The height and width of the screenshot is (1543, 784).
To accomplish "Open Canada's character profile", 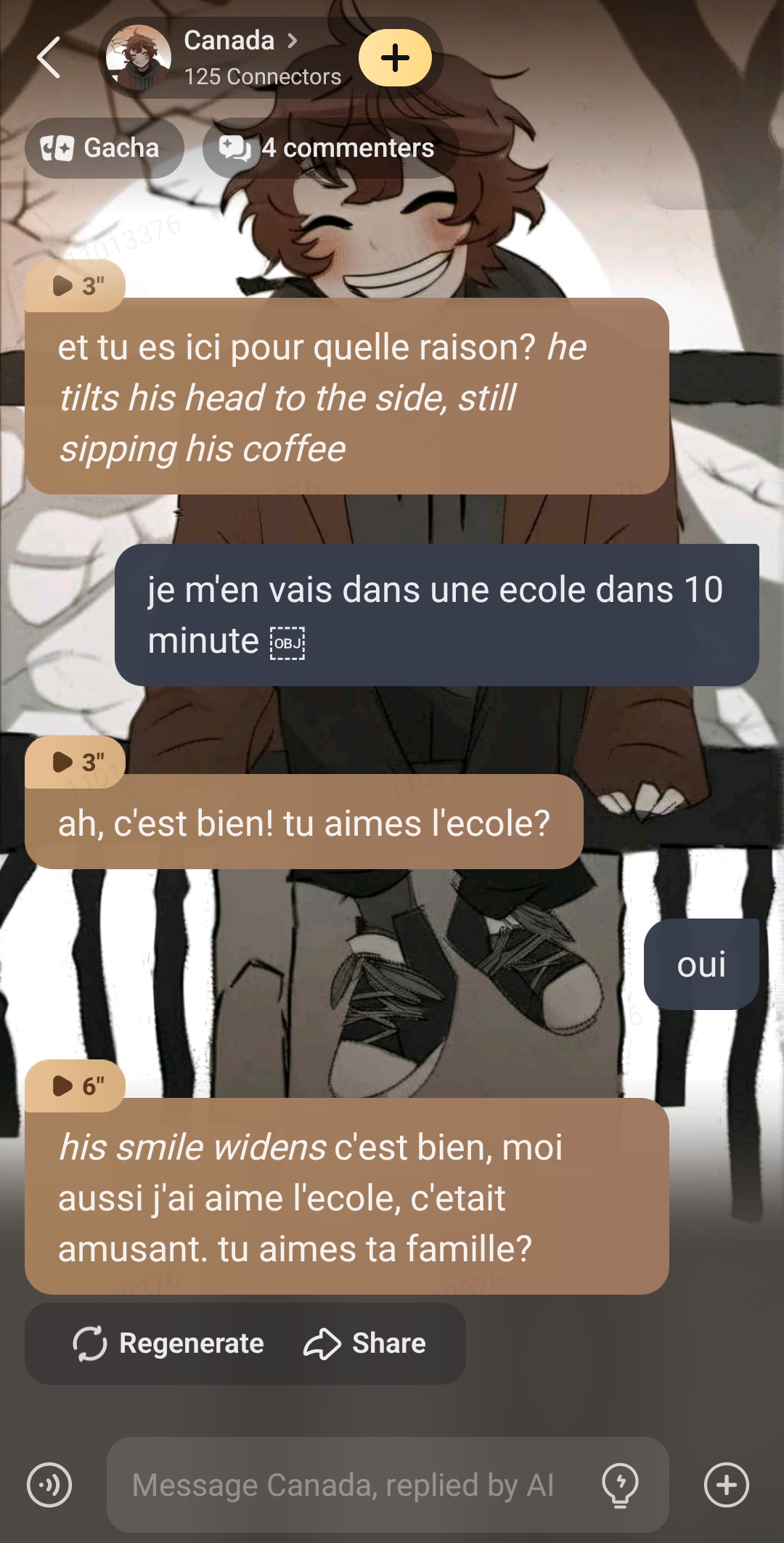I will tap(229, 57).
